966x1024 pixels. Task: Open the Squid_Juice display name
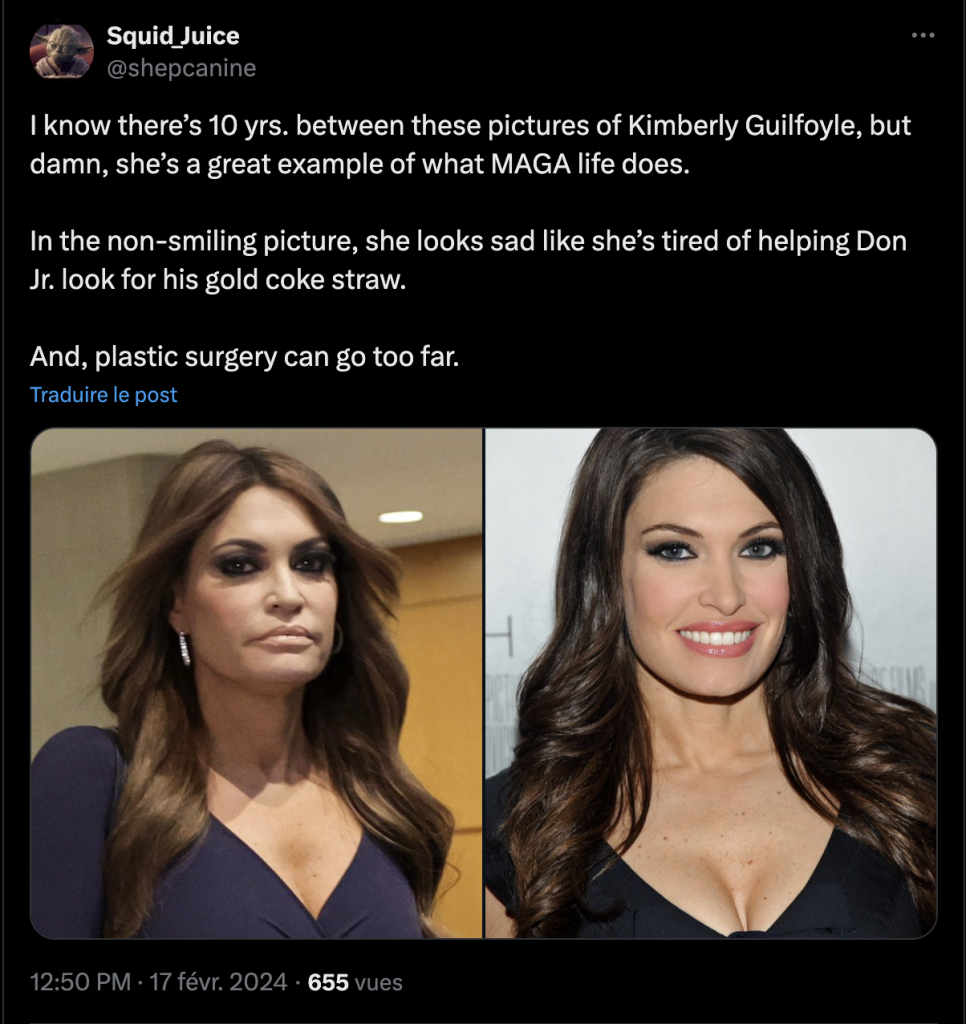tap(172, 36)
